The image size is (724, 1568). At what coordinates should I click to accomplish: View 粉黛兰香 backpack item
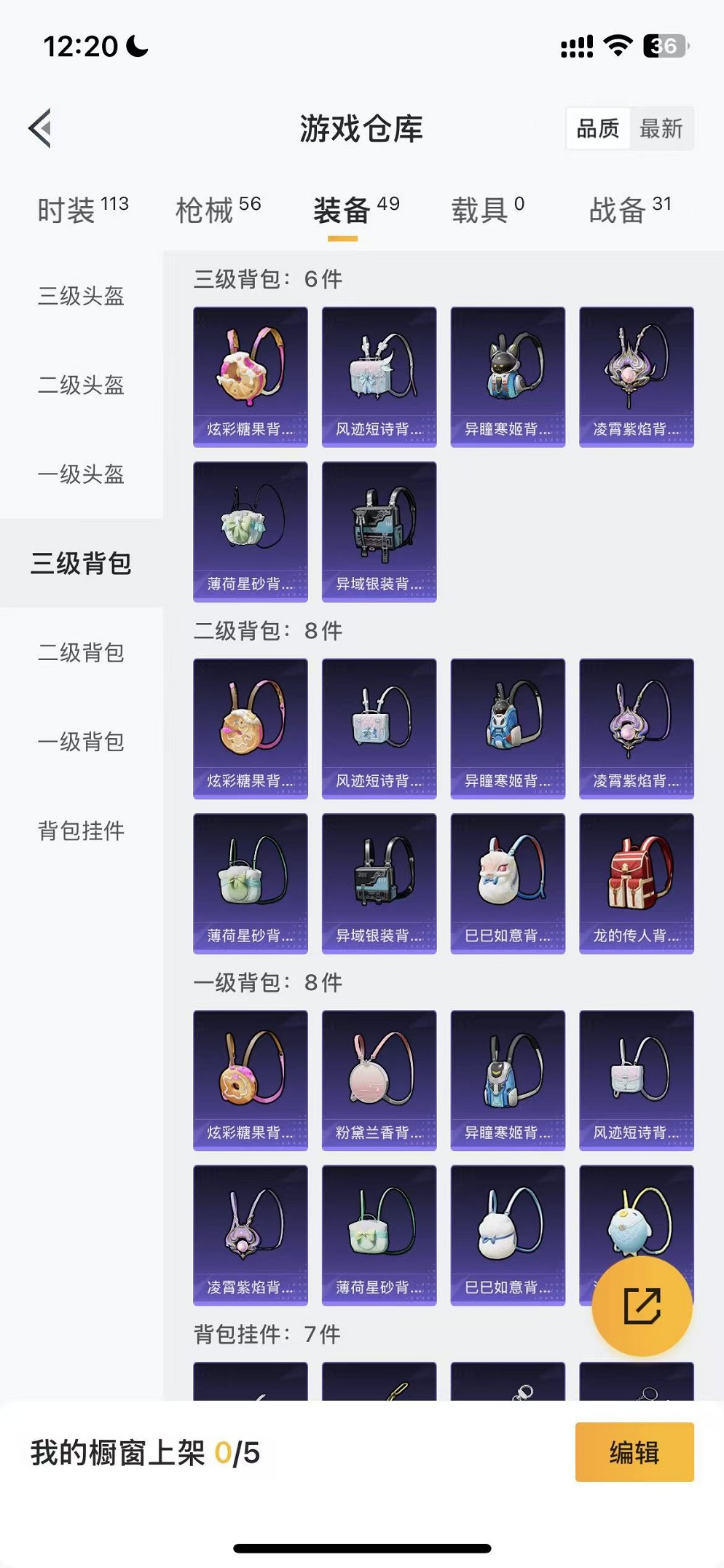pyautogui.click(x=379, y=1080)
